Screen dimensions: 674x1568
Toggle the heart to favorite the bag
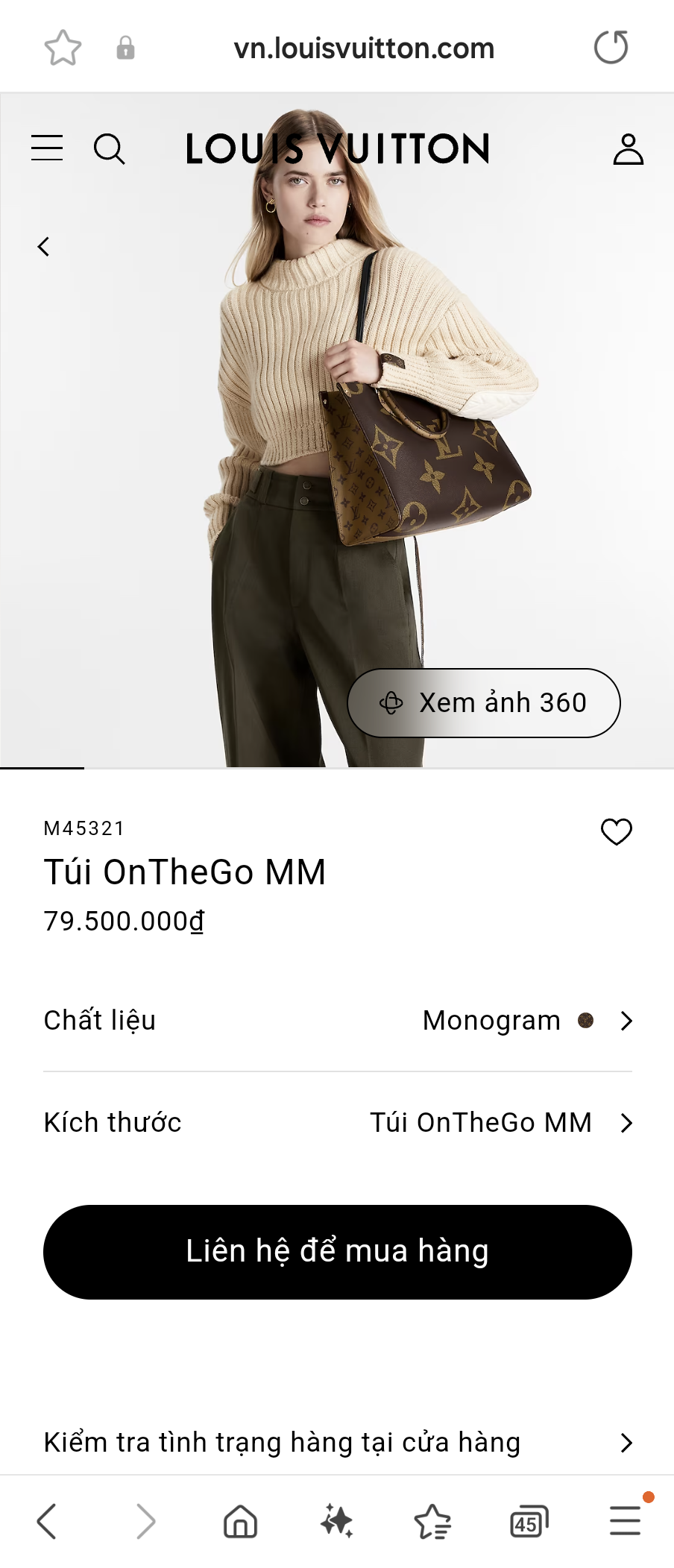coord(617,831)
